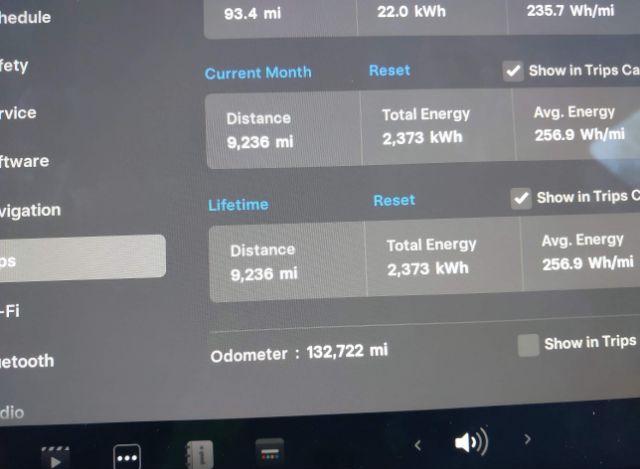Open the toybox app icon in dock

point(270,451)
